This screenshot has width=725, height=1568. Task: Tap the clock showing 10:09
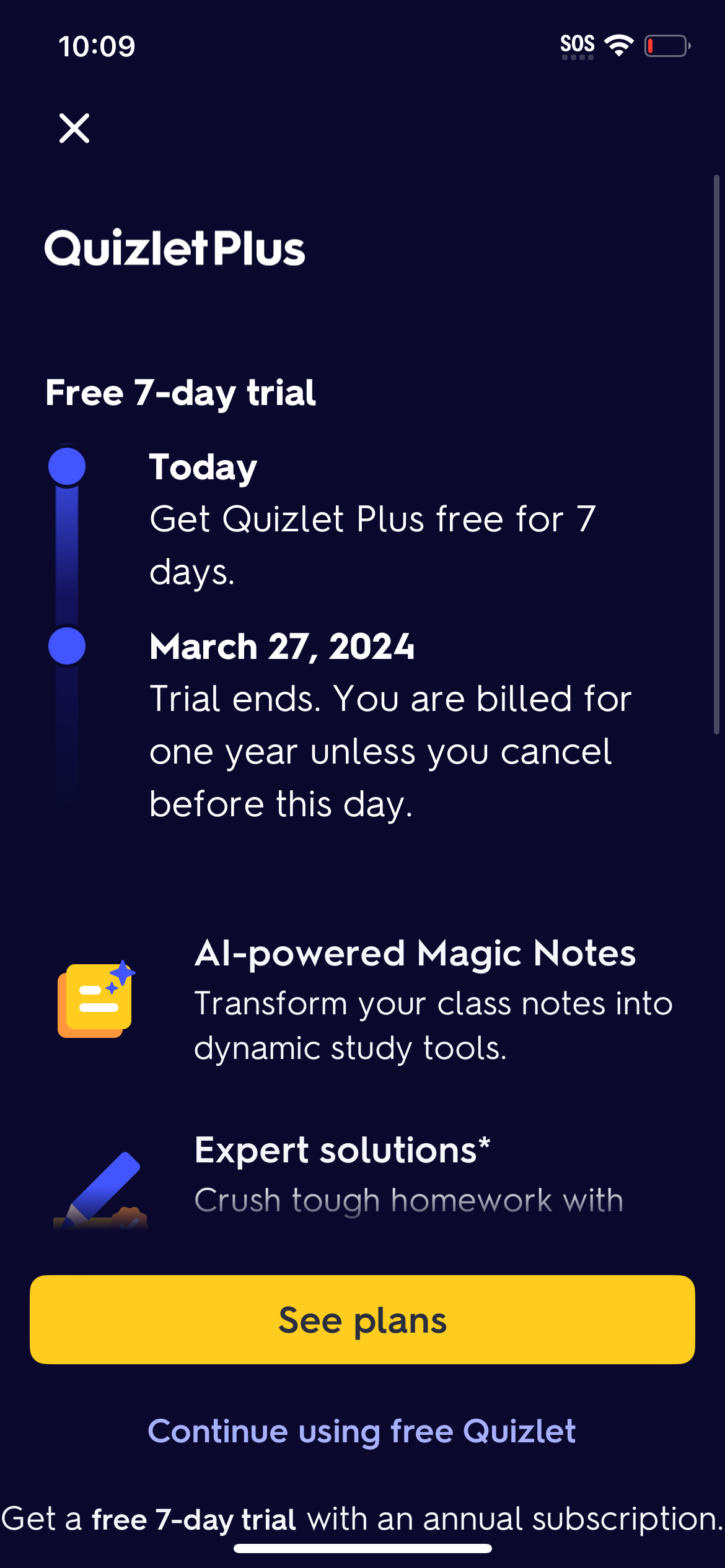coord(97,45)
